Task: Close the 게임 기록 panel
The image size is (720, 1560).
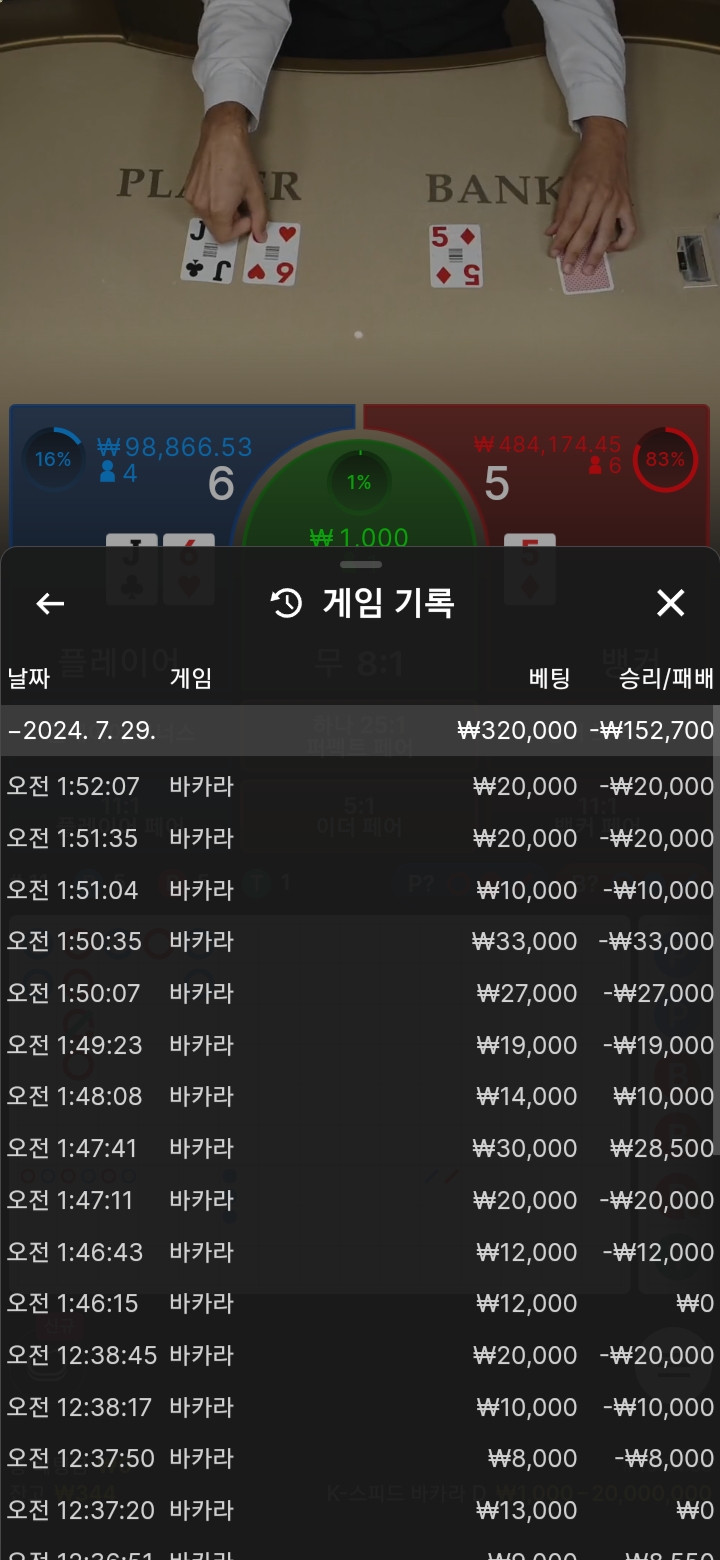Action: [x=670, y=603]
